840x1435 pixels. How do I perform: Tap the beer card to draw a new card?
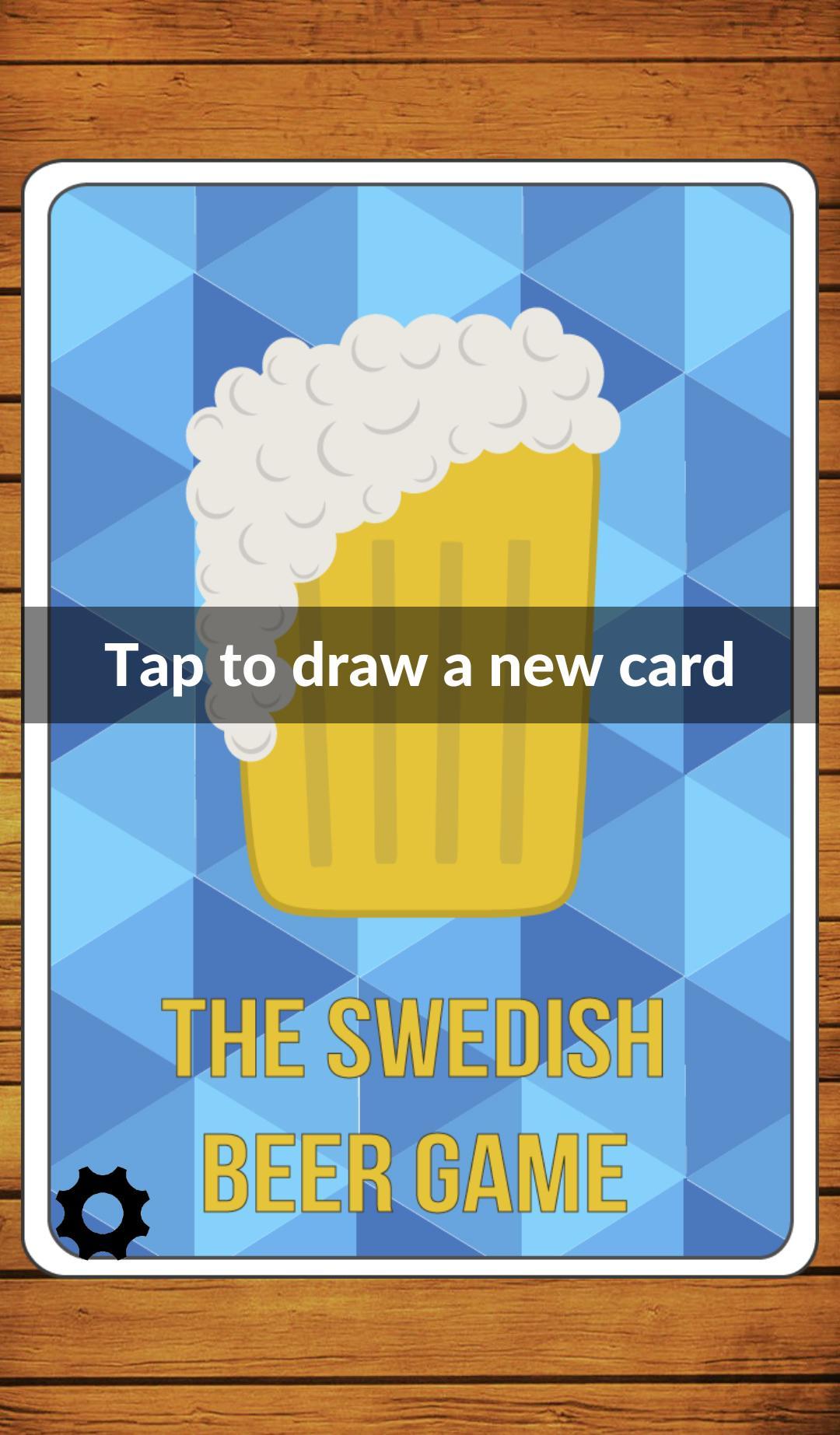(x=420, y=666)
